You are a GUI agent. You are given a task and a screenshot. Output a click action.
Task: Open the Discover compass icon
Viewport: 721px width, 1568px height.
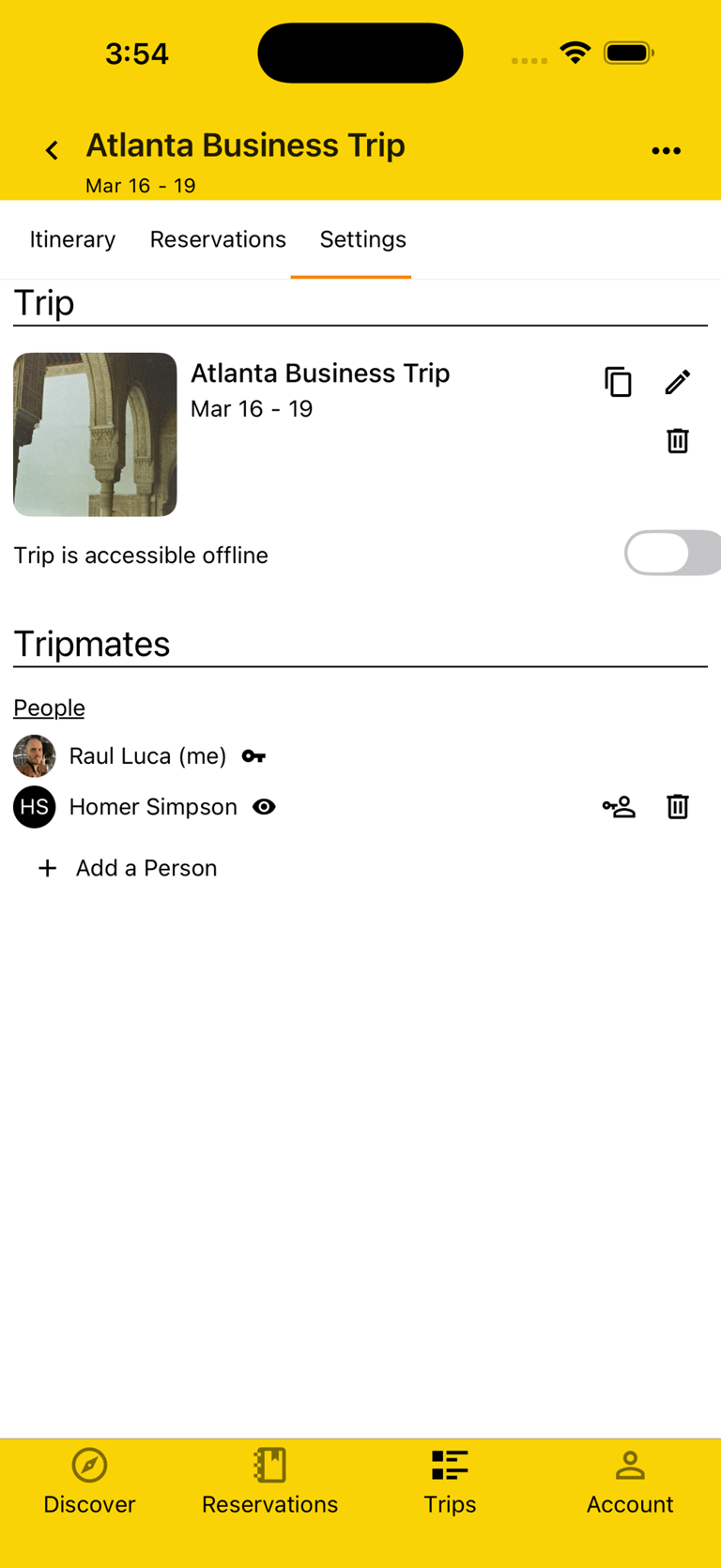pos(89,1466)
